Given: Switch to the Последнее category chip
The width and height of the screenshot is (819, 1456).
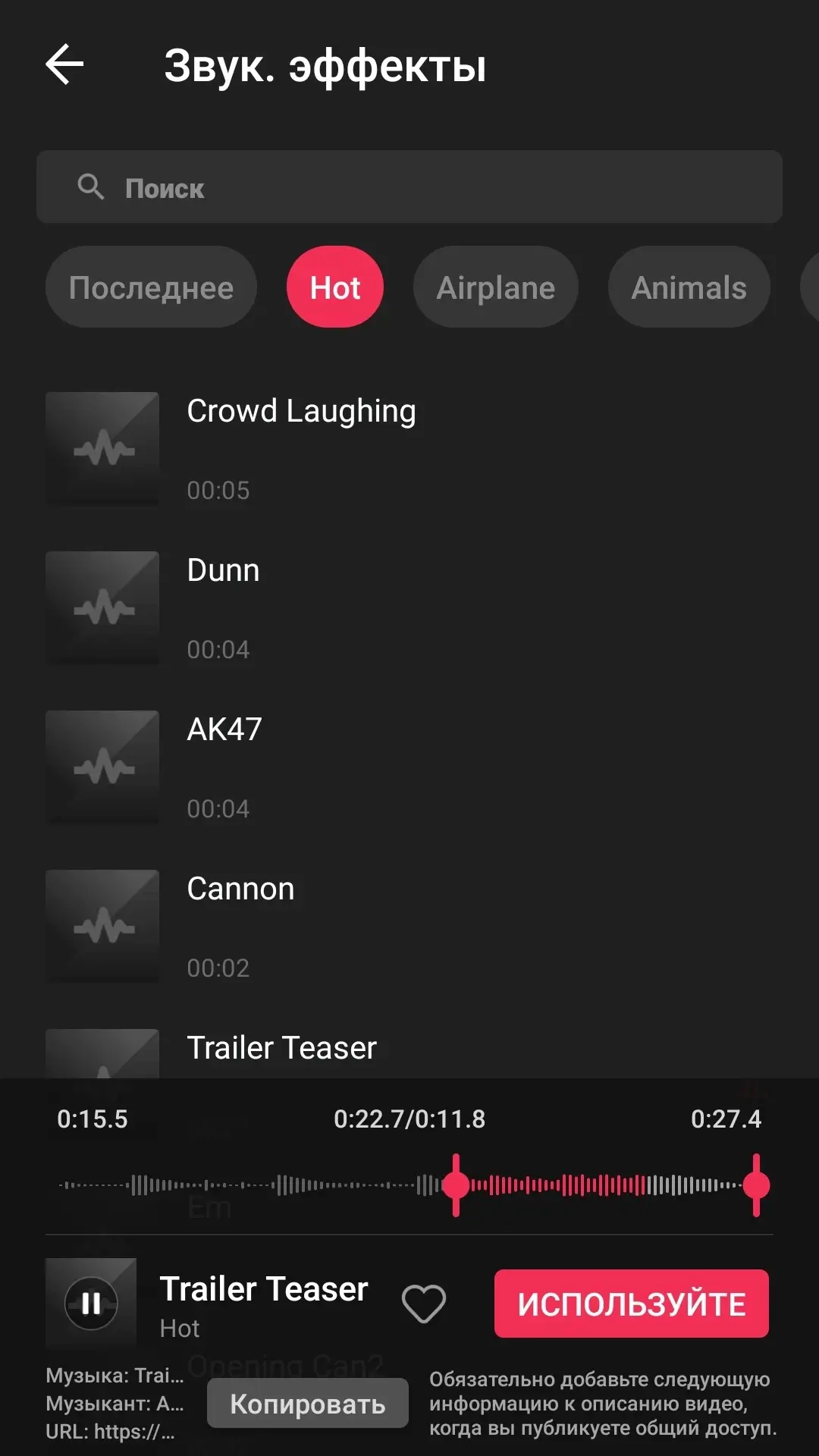Looking at the screenshot, I should pyautogui.click(x=151, y=287).
